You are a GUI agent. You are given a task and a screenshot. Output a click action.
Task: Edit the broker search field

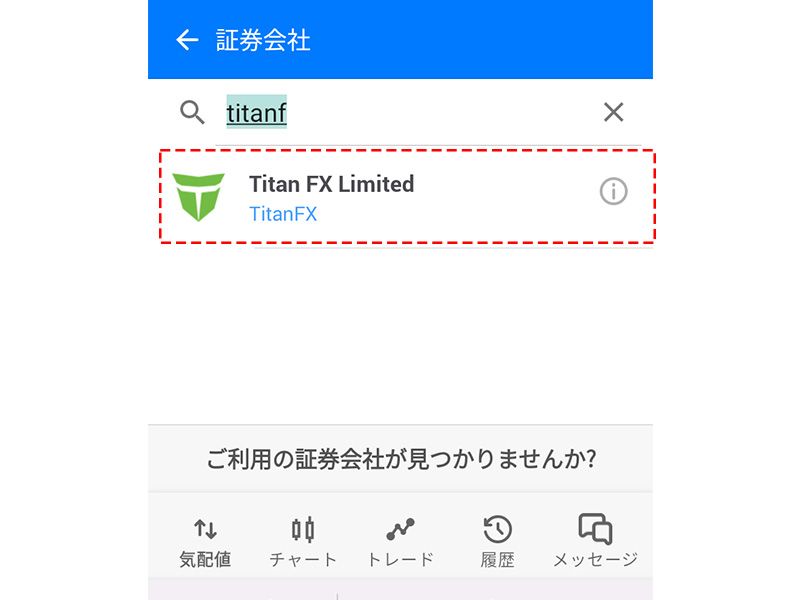[400, 113]
